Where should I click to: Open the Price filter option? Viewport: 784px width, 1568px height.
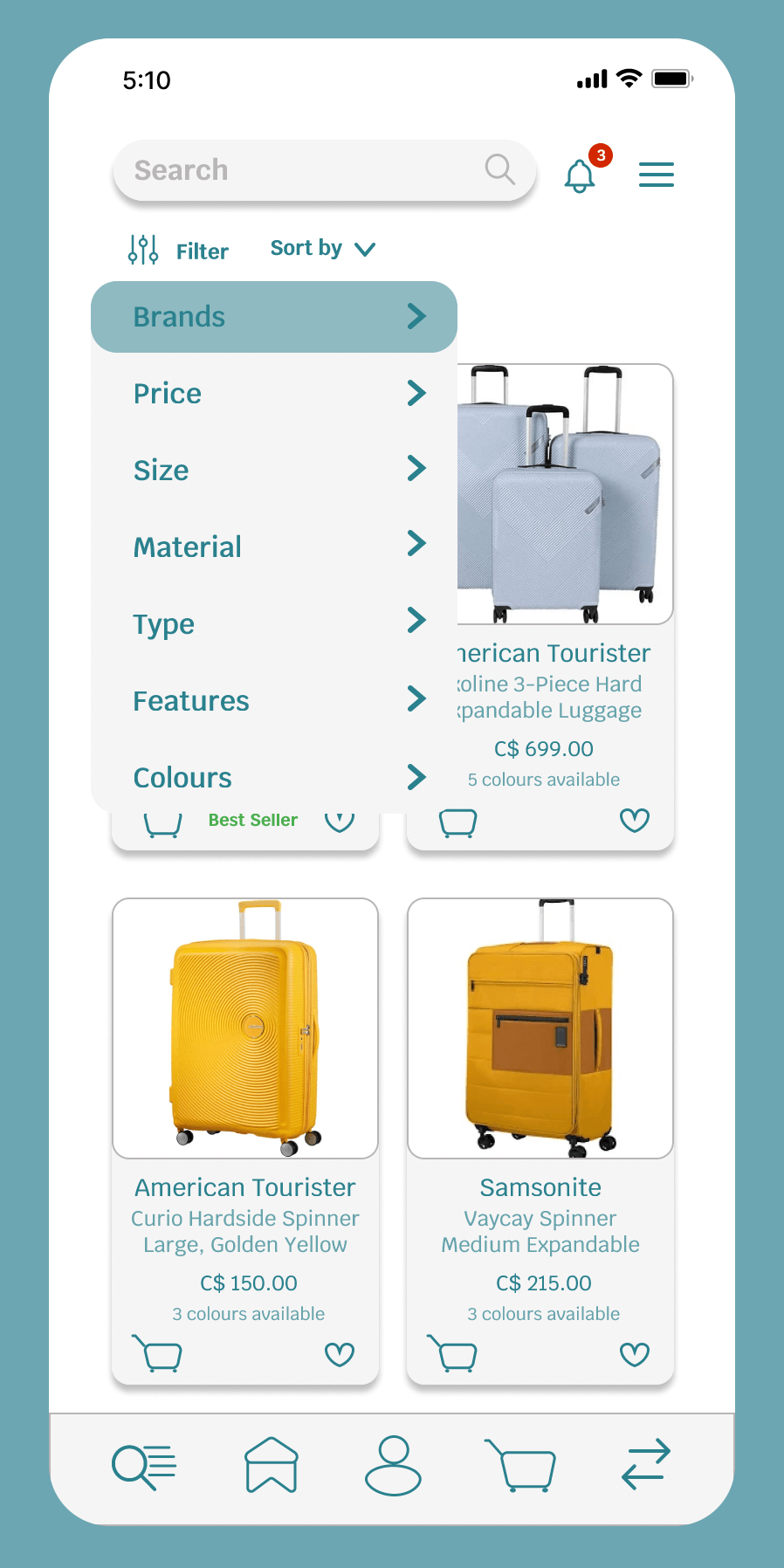(x=274, y=394)
